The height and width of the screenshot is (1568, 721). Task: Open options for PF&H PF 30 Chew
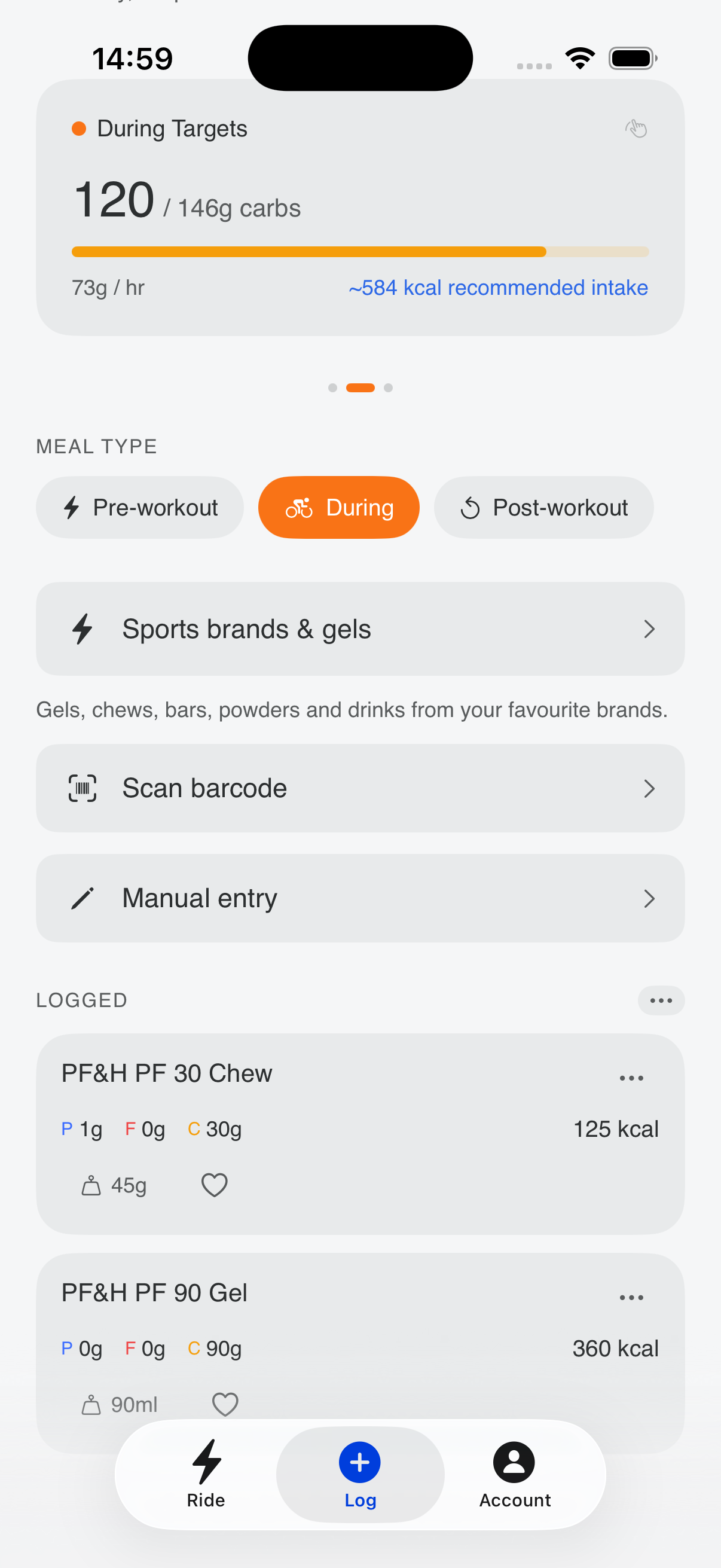pos(631,1078)
